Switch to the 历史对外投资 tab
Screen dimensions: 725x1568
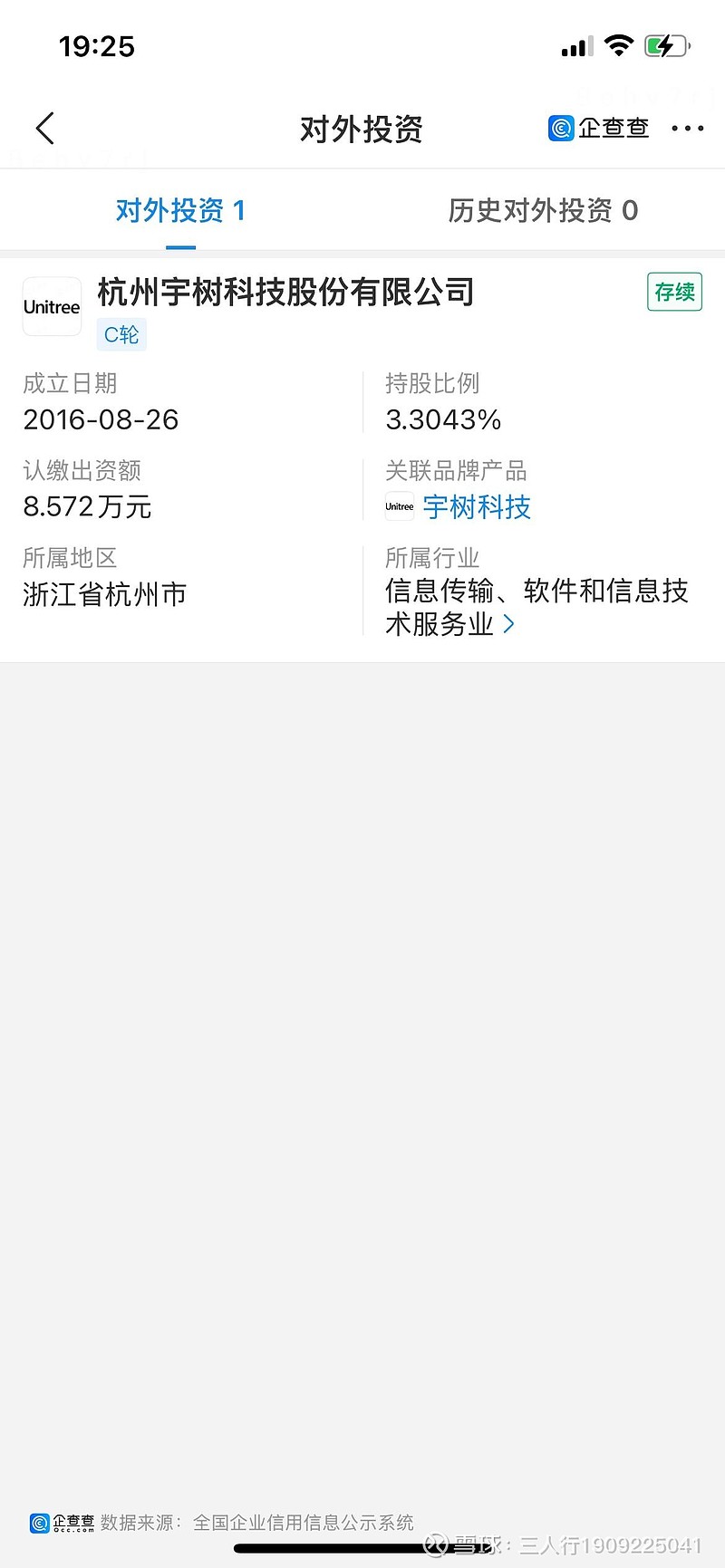pyautogui.click(x=543, y=210)
